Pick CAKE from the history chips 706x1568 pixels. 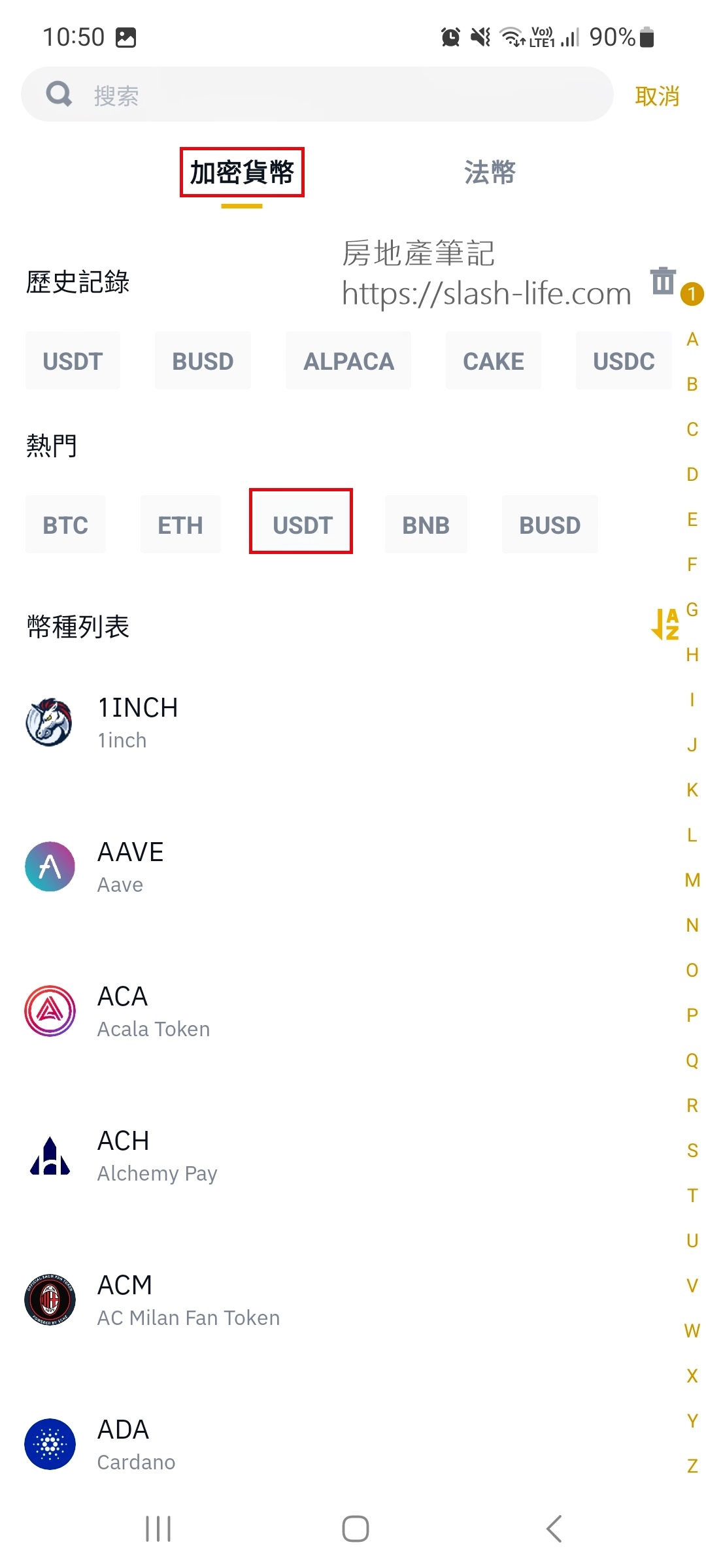tap(494, 361)
